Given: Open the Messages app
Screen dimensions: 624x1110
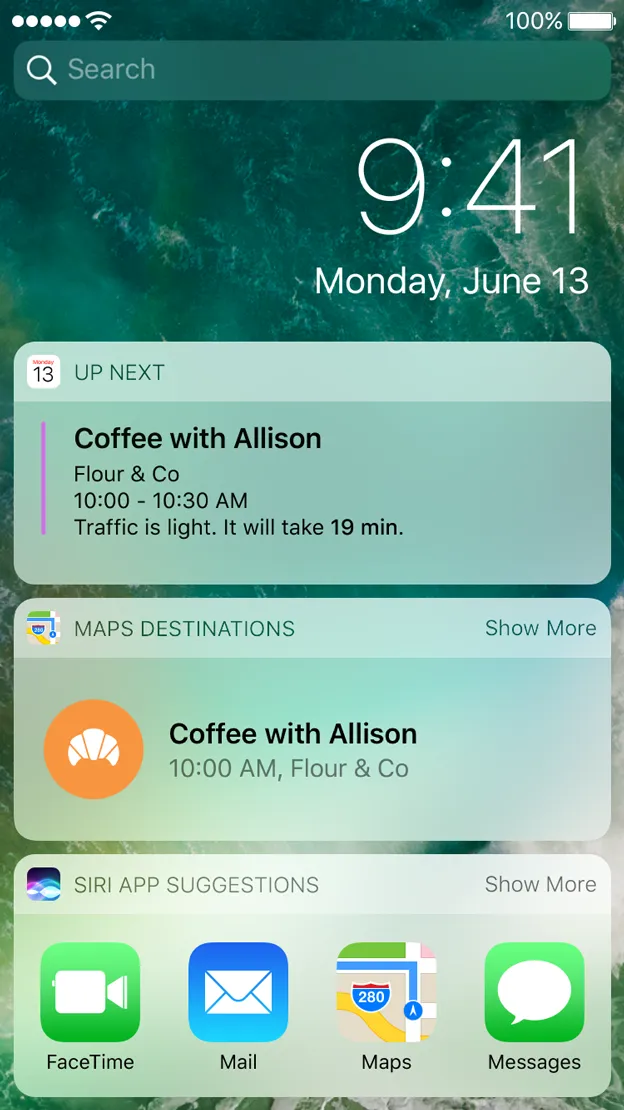Looking at the screenshot, I should 534,993.
